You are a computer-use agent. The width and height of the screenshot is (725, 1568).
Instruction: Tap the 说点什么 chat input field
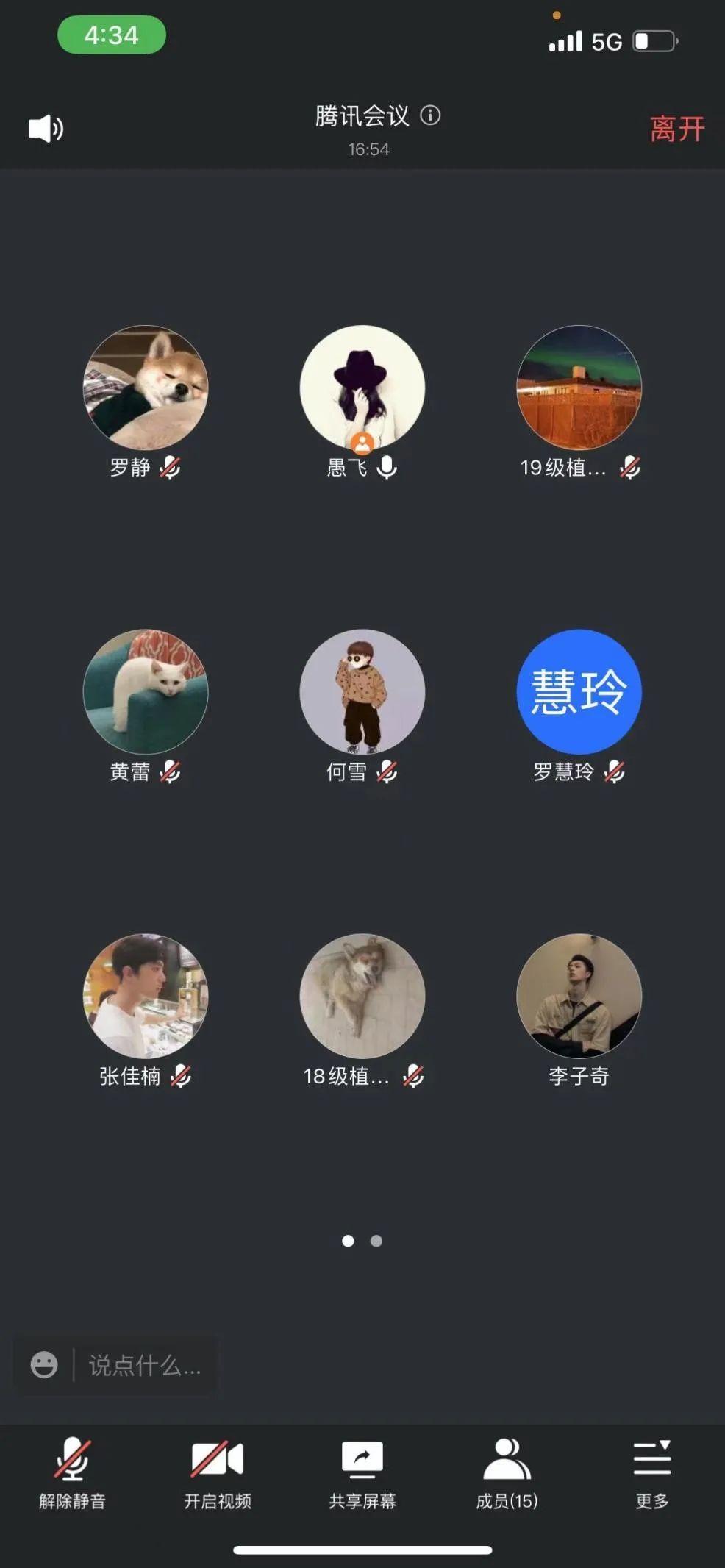point(144,1366)
